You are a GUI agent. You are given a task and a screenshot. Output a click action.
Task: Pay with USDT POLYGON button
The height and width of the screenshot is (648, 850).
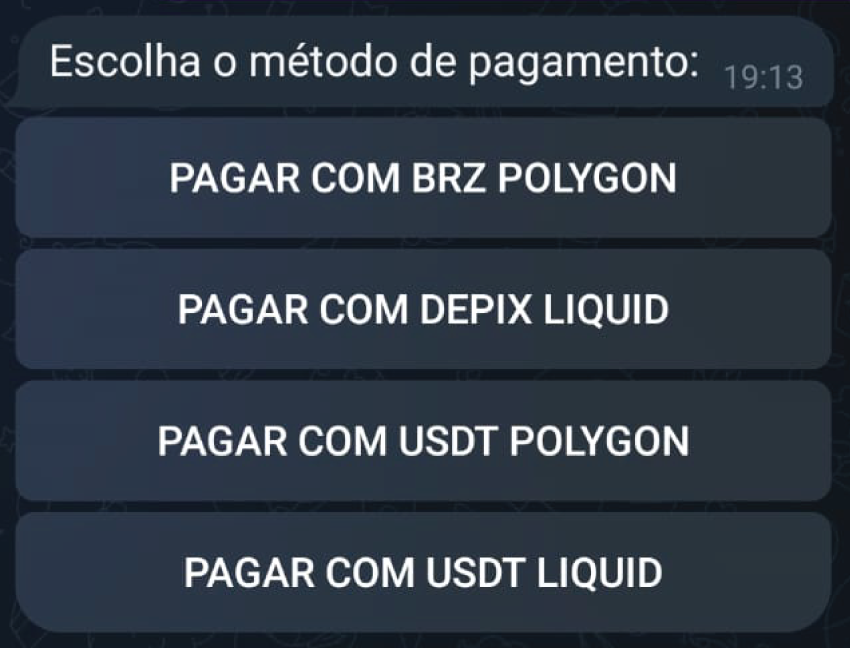tap(423, 441)
